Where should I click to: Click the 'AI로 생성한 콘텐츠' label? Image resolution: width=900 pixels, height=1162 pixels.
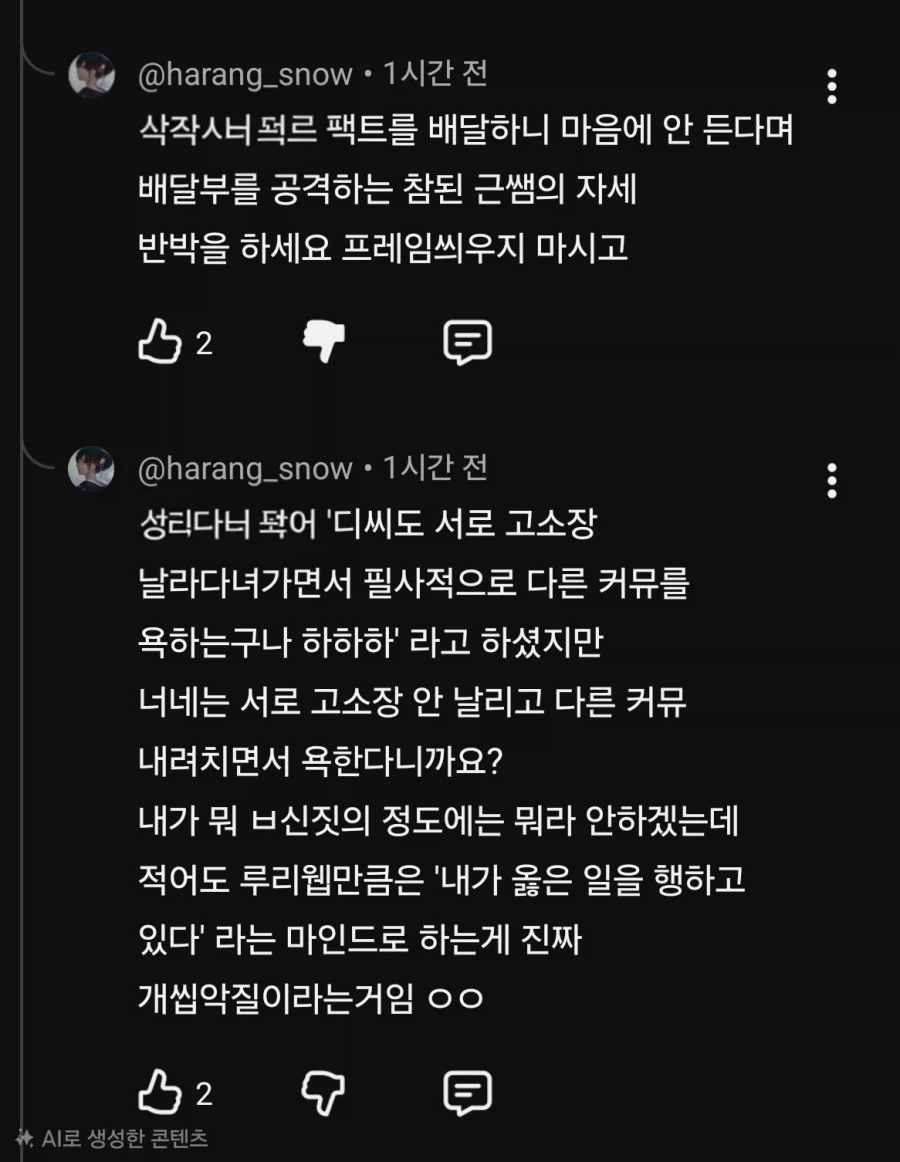tap(118, 1138)
